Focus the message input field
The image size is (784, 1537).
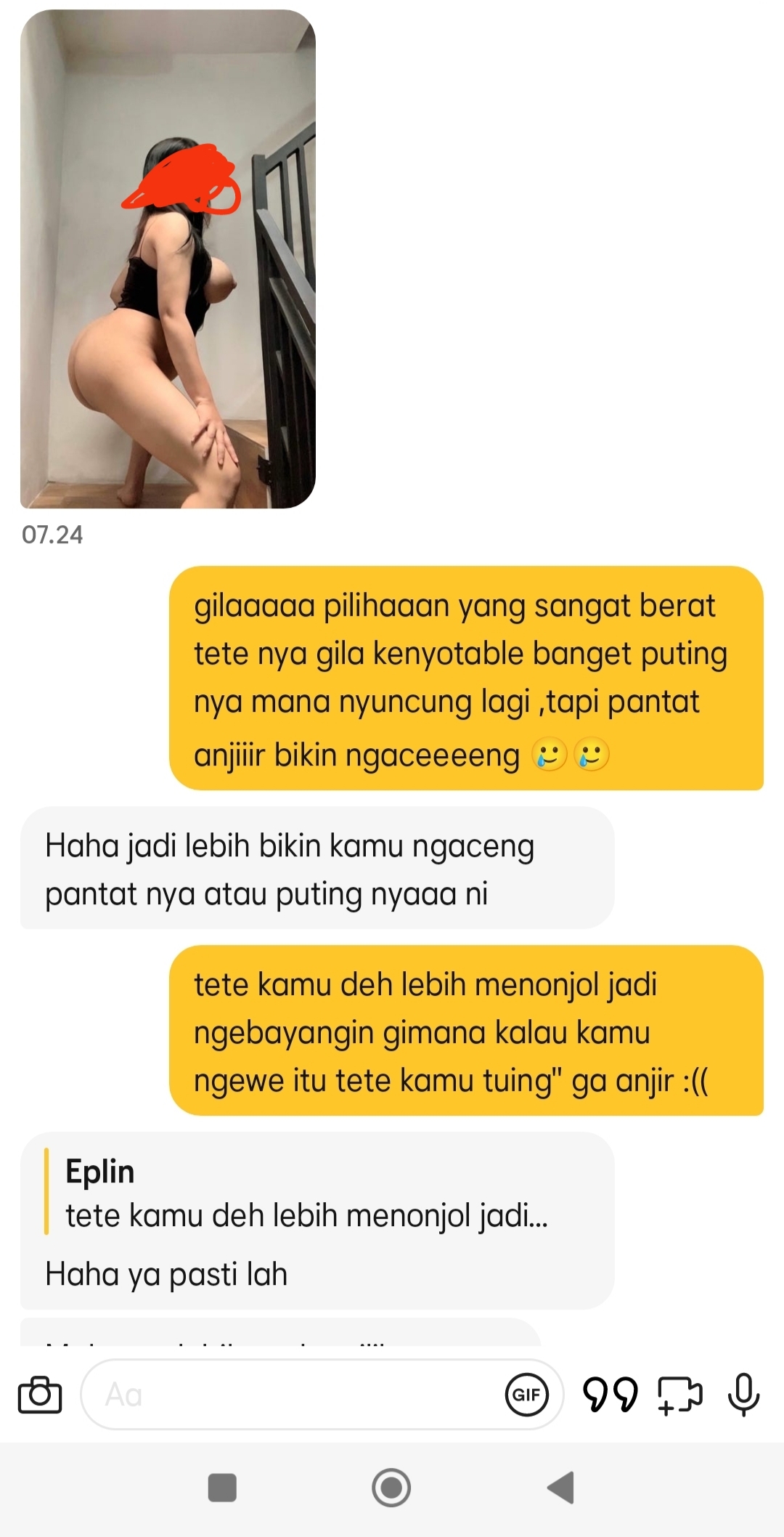click(290, 1395)
